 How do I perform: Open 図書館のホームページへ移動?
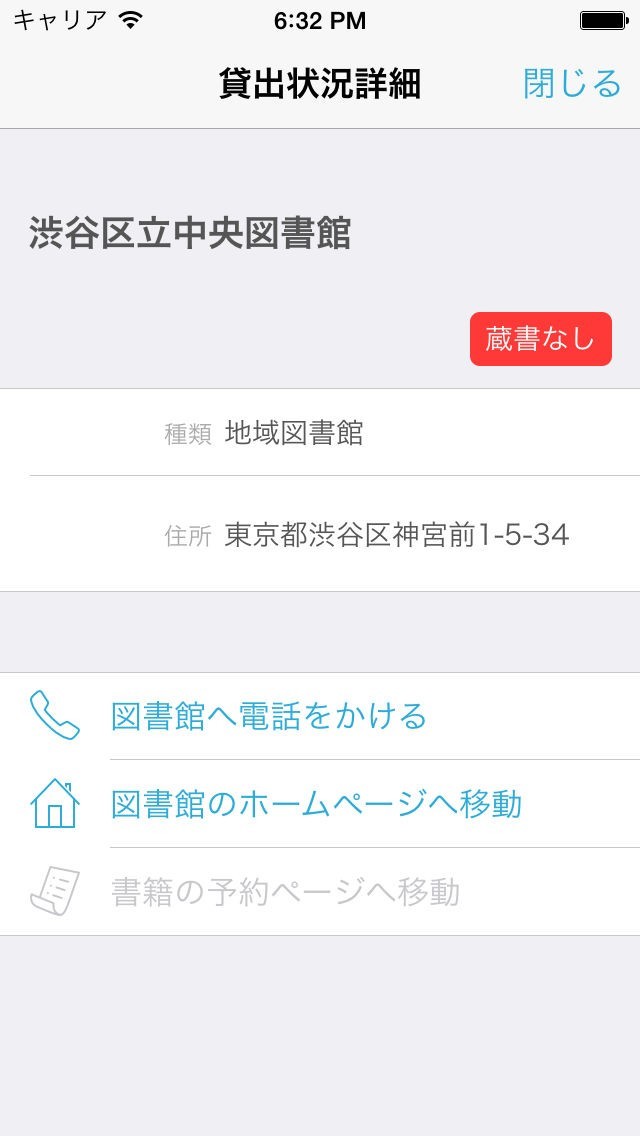click(316, 804)
